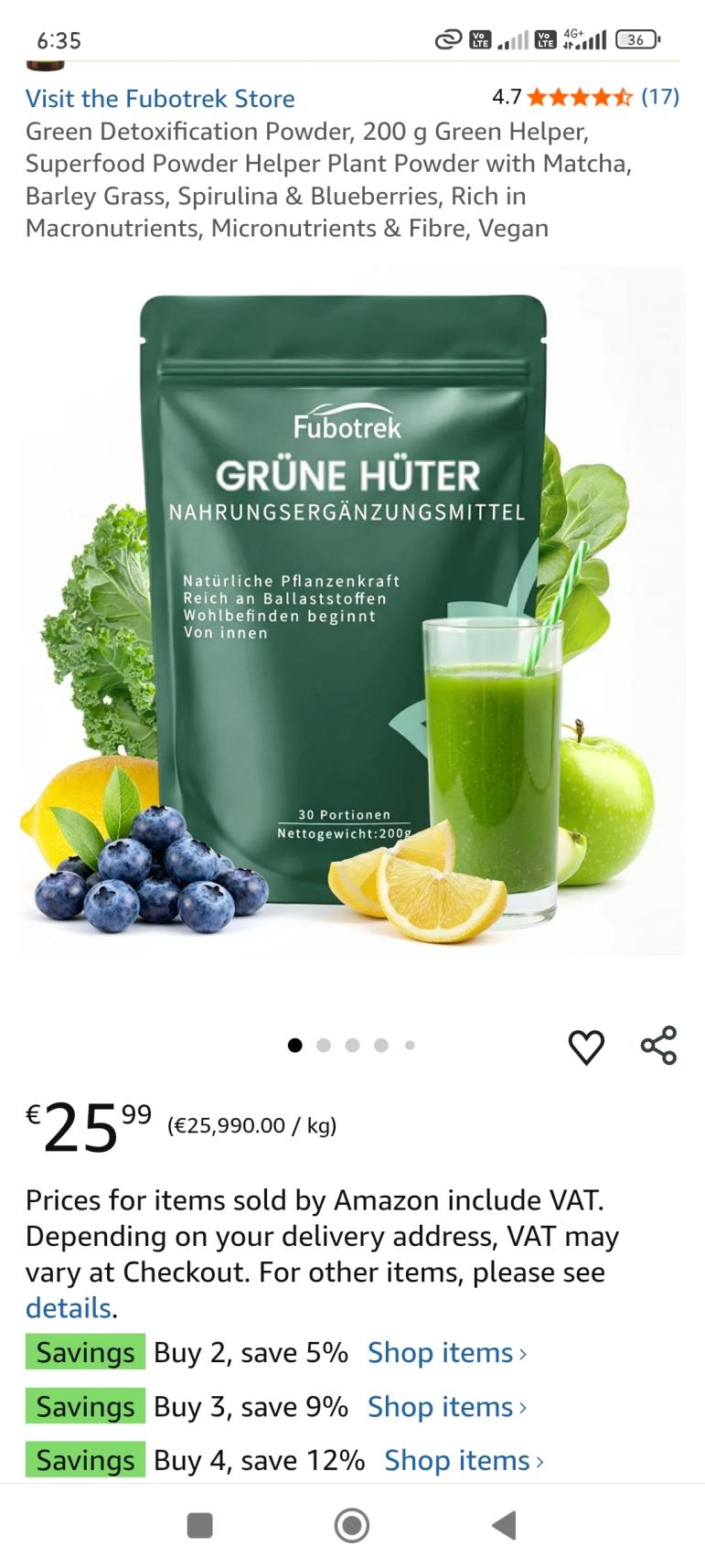Shop items for Buy 3, save 9%
Screen dimensions: 705x1568
coord(446,1406)
